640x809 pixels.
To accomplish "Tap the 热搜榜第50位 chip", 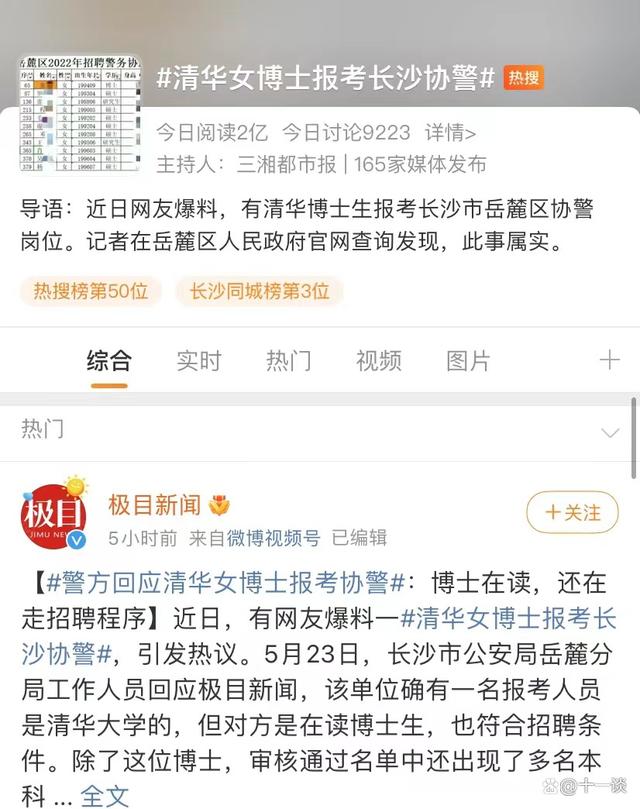I will click(x=90, y=291).
